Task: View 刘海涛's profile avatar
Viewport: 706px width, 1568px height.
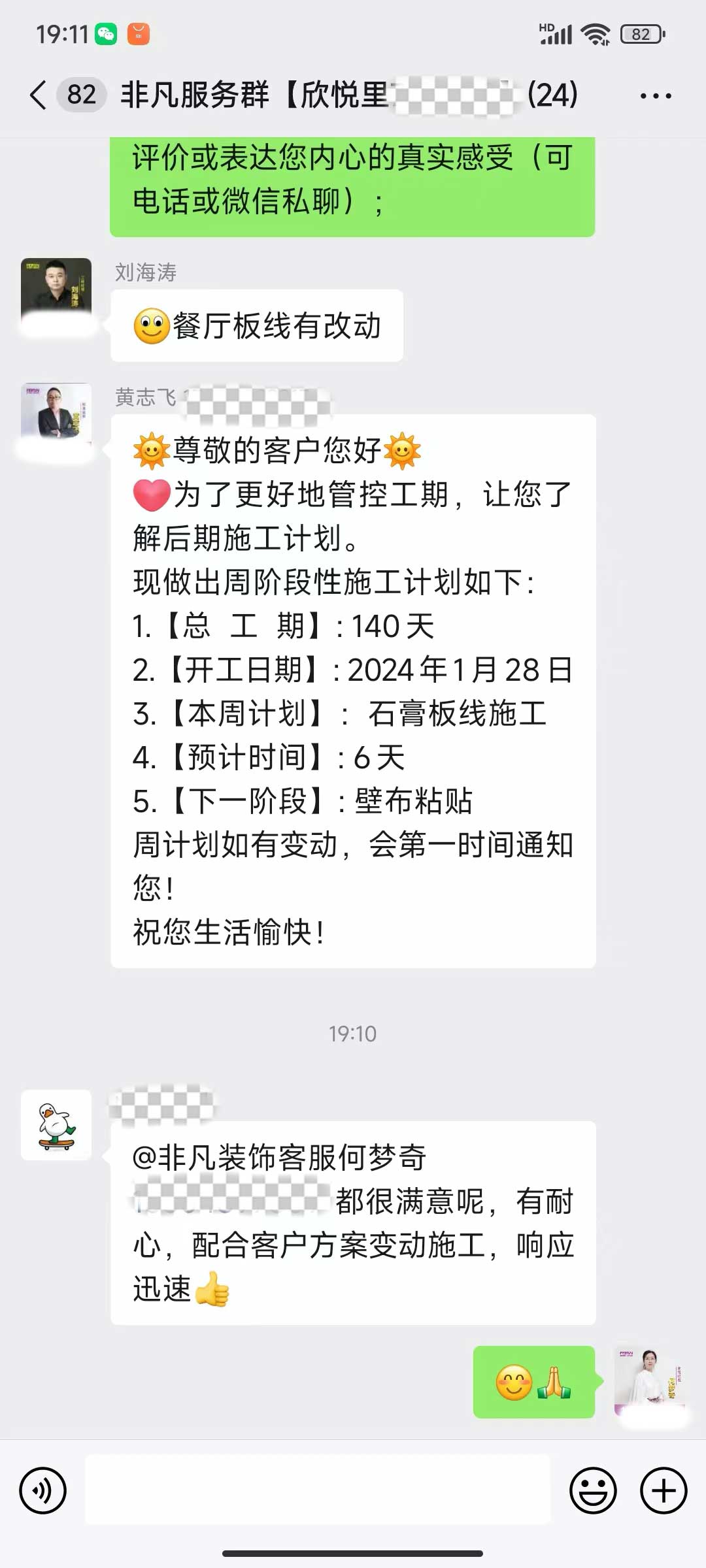Action: (56, 293)
